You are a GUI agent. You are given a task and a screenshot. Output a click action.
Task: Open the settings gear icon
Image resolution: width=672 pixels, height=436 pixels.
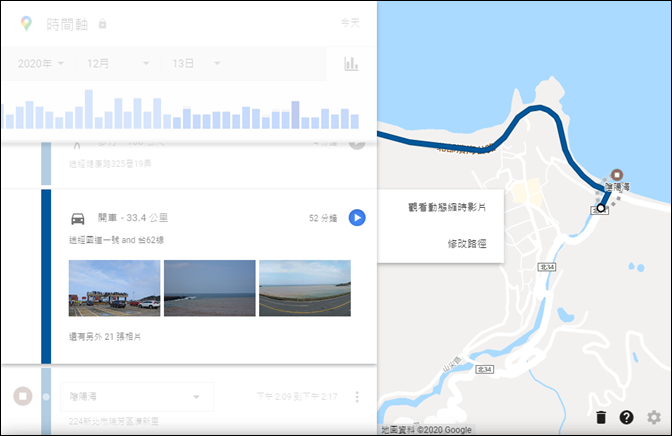point(654,417)
